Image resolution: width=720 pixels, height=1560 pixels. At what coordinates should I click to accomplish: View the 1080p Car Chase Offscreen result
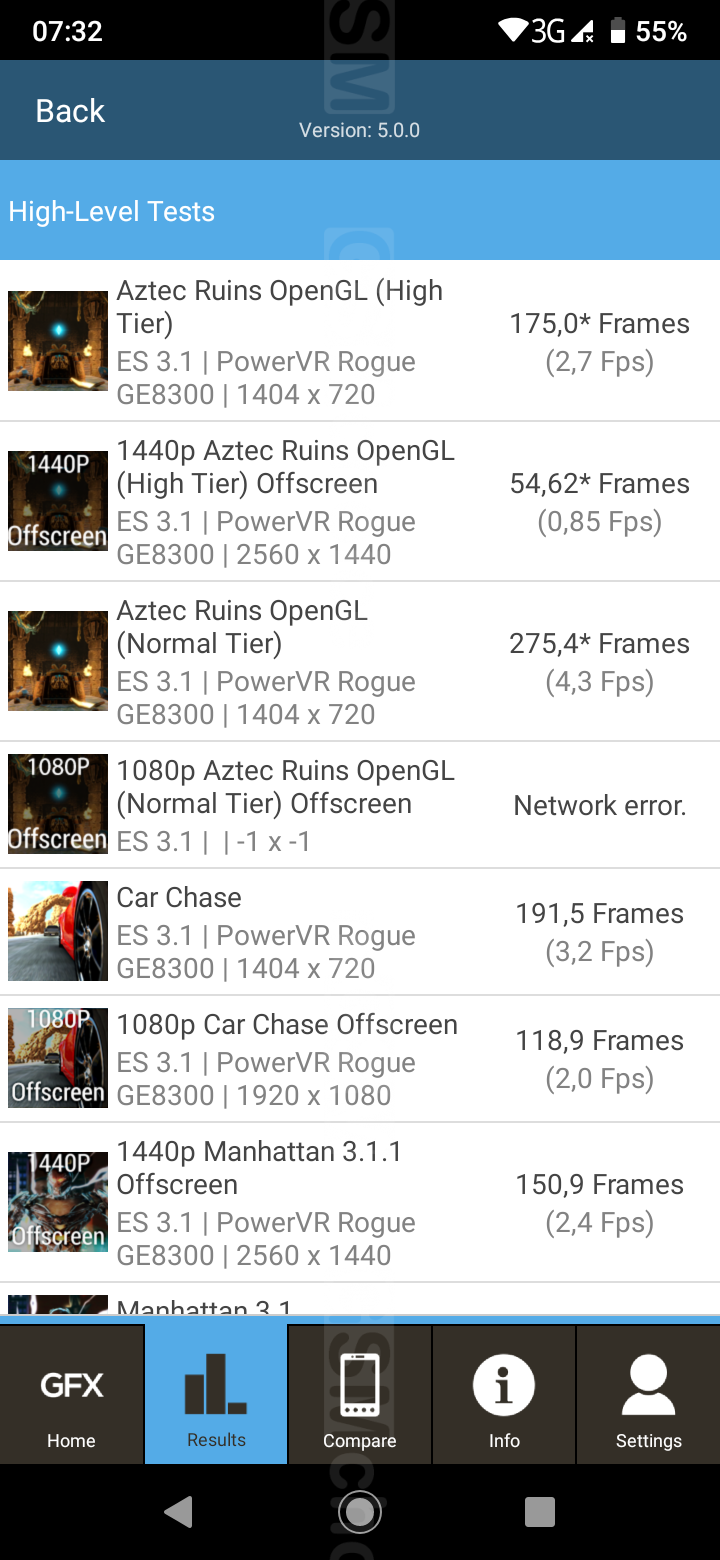point(360,1059)
